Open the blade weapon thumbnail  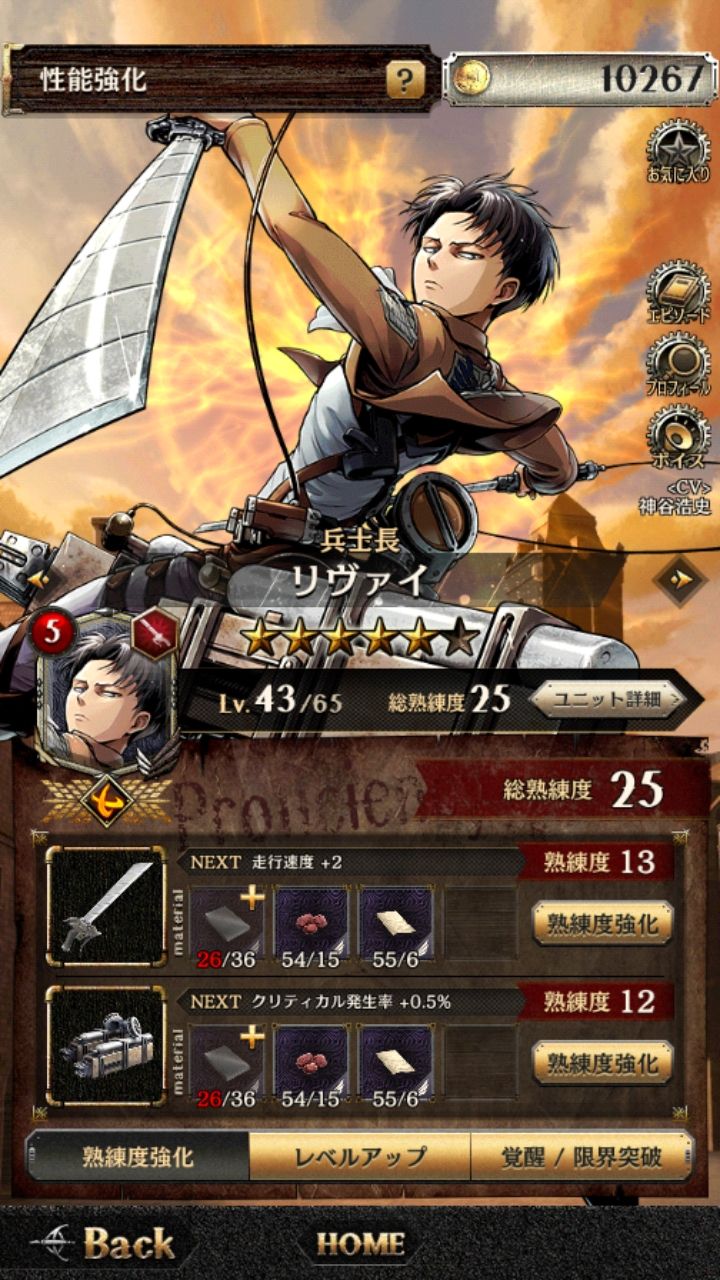tap(106, 907)
